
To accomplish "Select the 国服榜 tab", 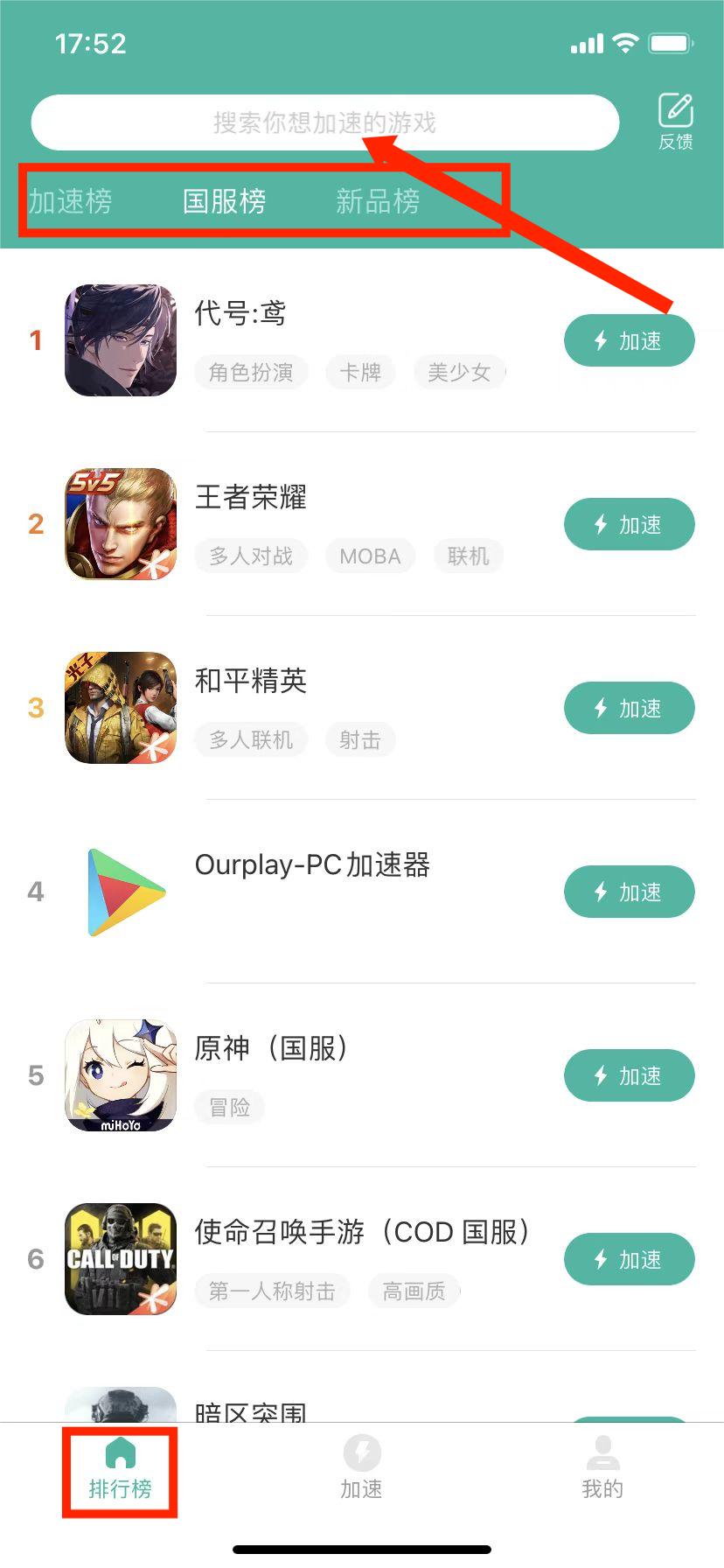I will (224, 201).
